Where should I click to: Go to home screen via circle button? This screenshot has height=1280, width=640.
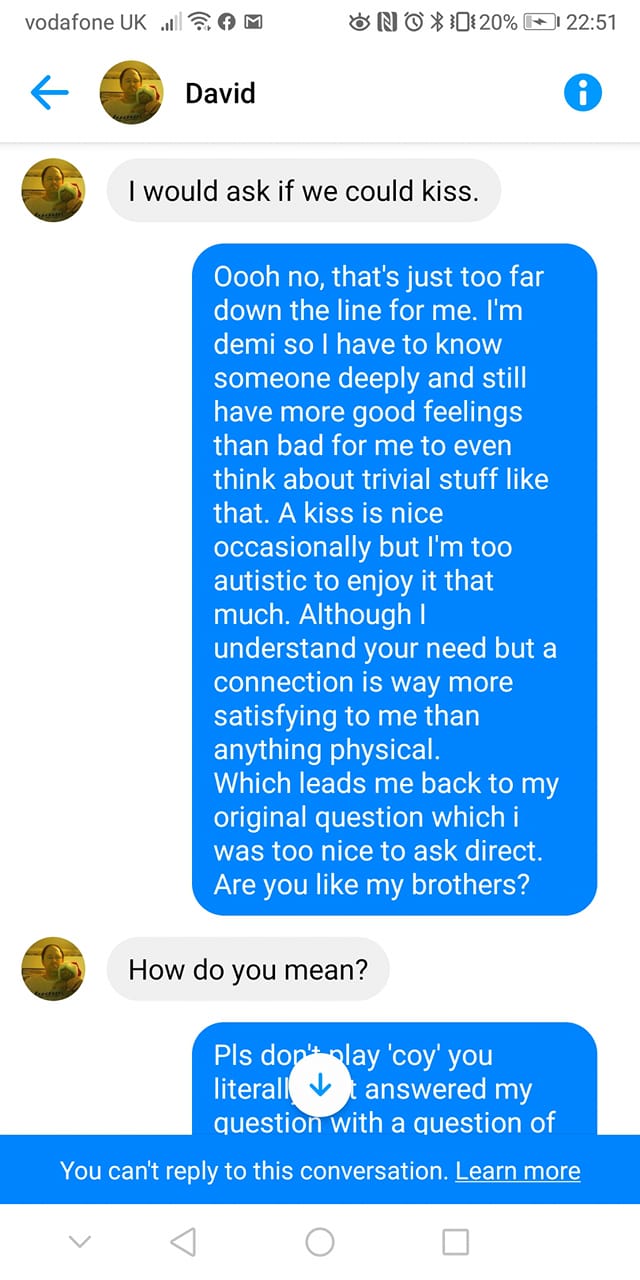click(x=320, y=1242)
